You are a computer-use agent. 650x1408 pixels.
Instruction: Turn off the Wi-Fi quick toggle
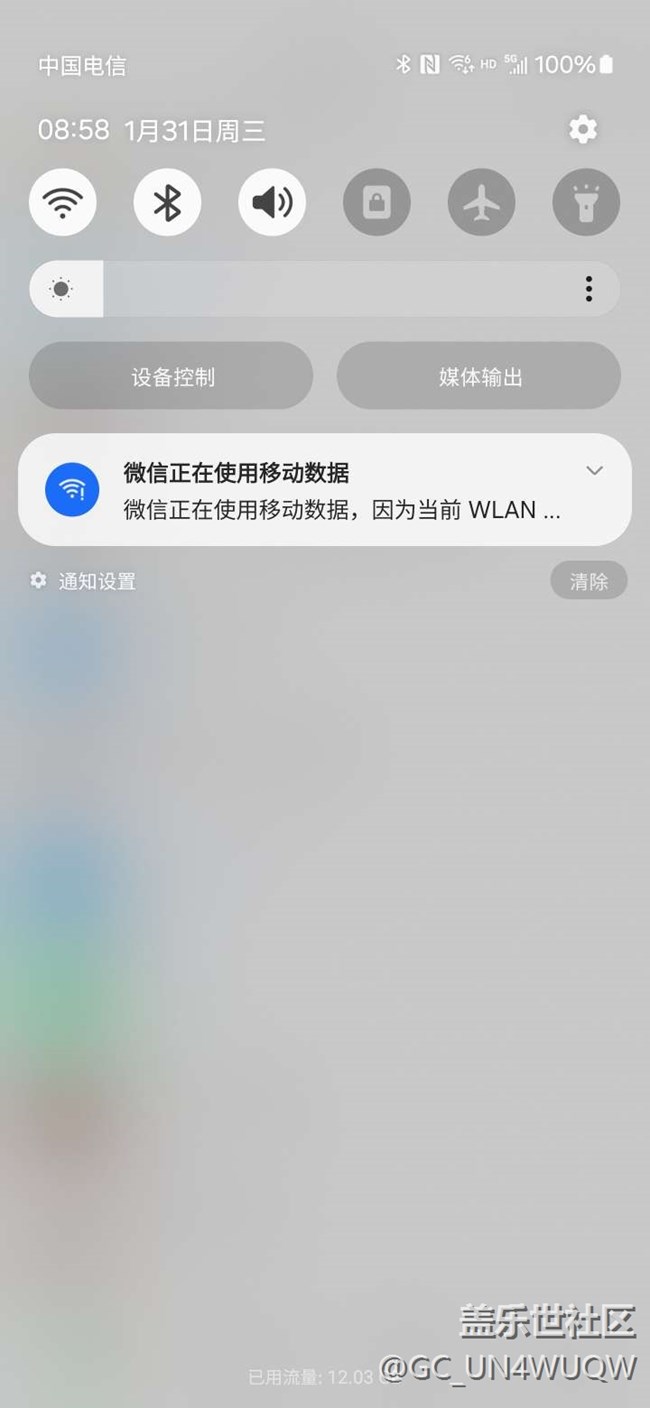(x=63, y=203)
